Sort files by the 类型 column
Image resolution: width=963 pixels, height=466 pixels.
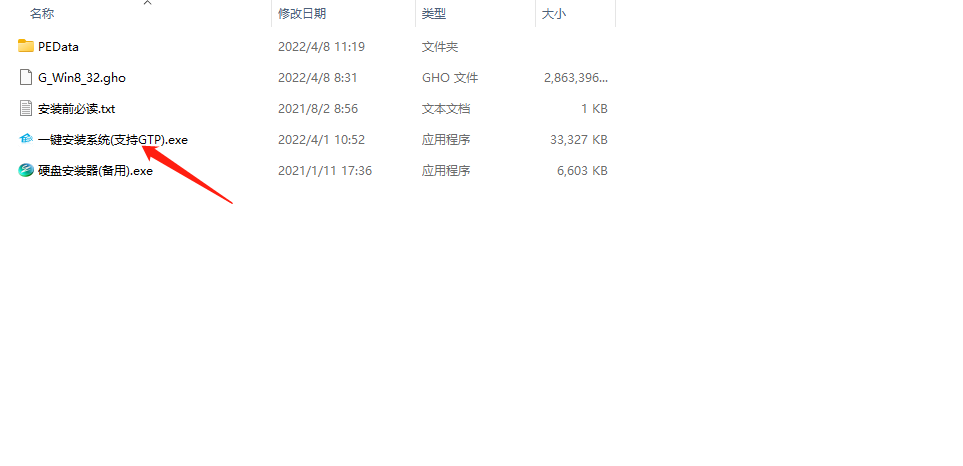pyautogui.click(x=434, y=13)
